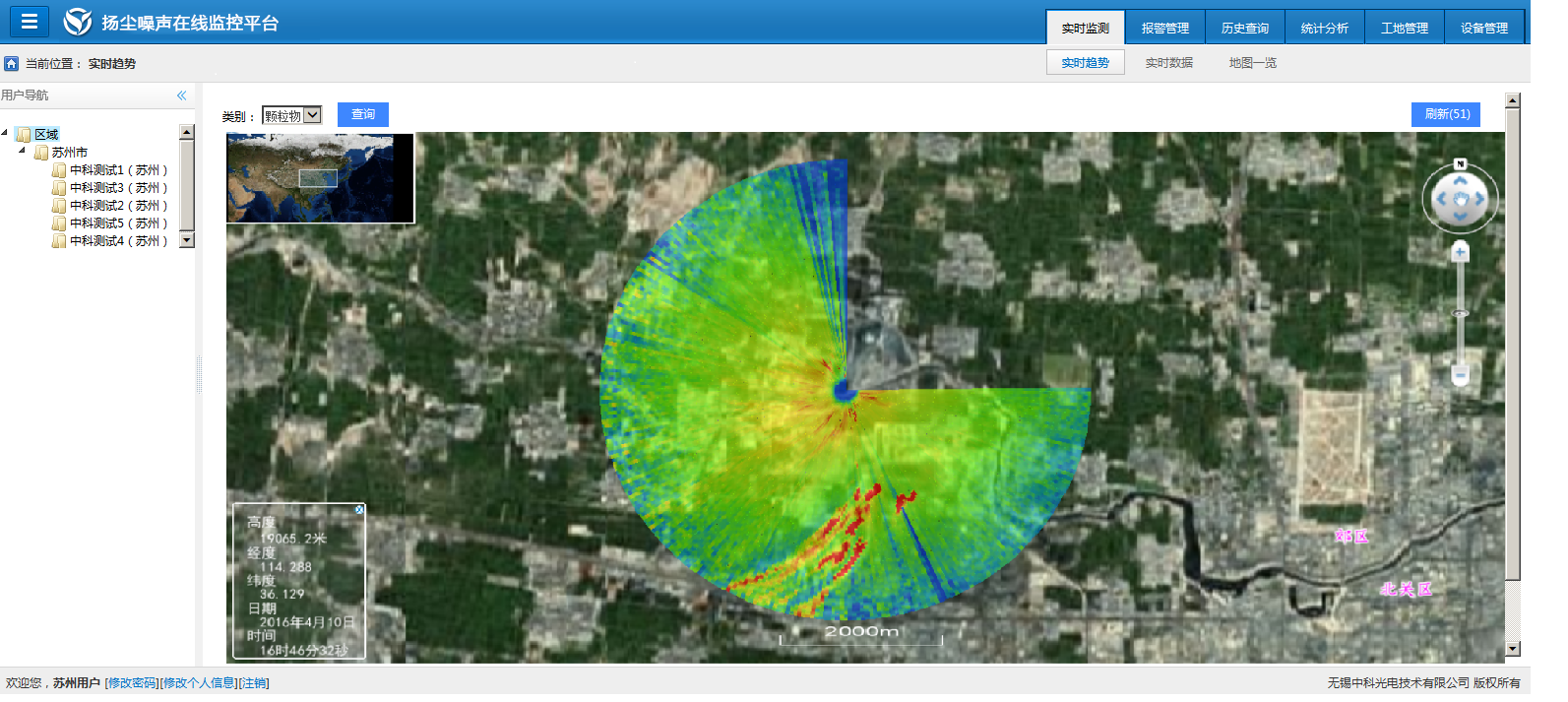Switch to the 报警管理 tab

coord(1164,28)
